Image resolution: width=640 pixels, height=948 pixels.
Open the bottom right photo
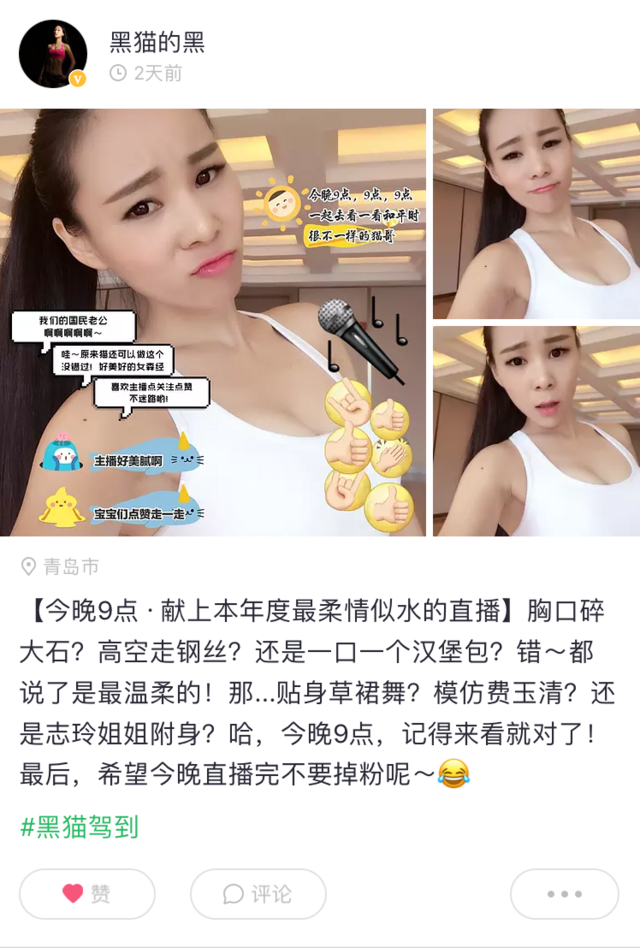536,430
